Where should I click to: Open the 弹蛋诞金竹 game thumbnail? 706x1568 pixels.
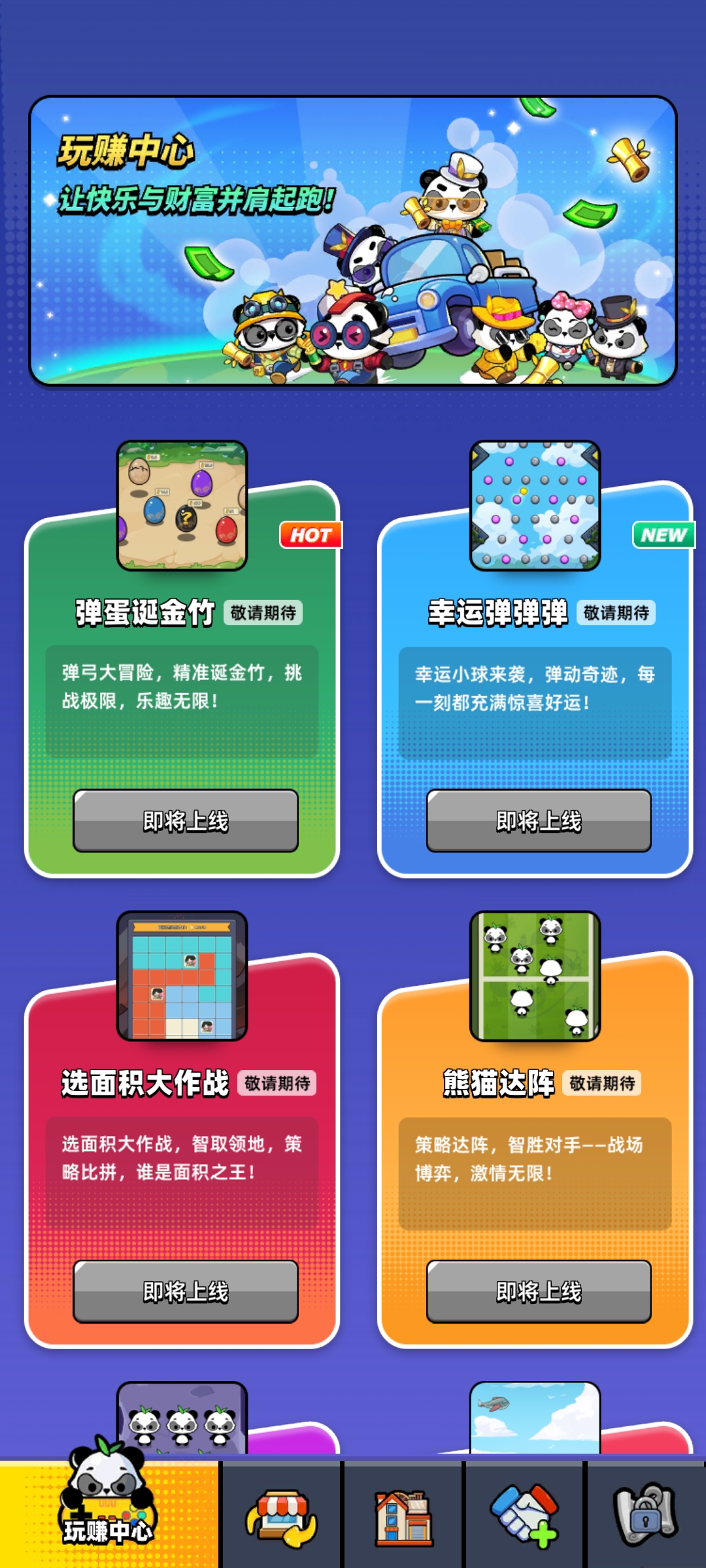[x=182, y=506]
